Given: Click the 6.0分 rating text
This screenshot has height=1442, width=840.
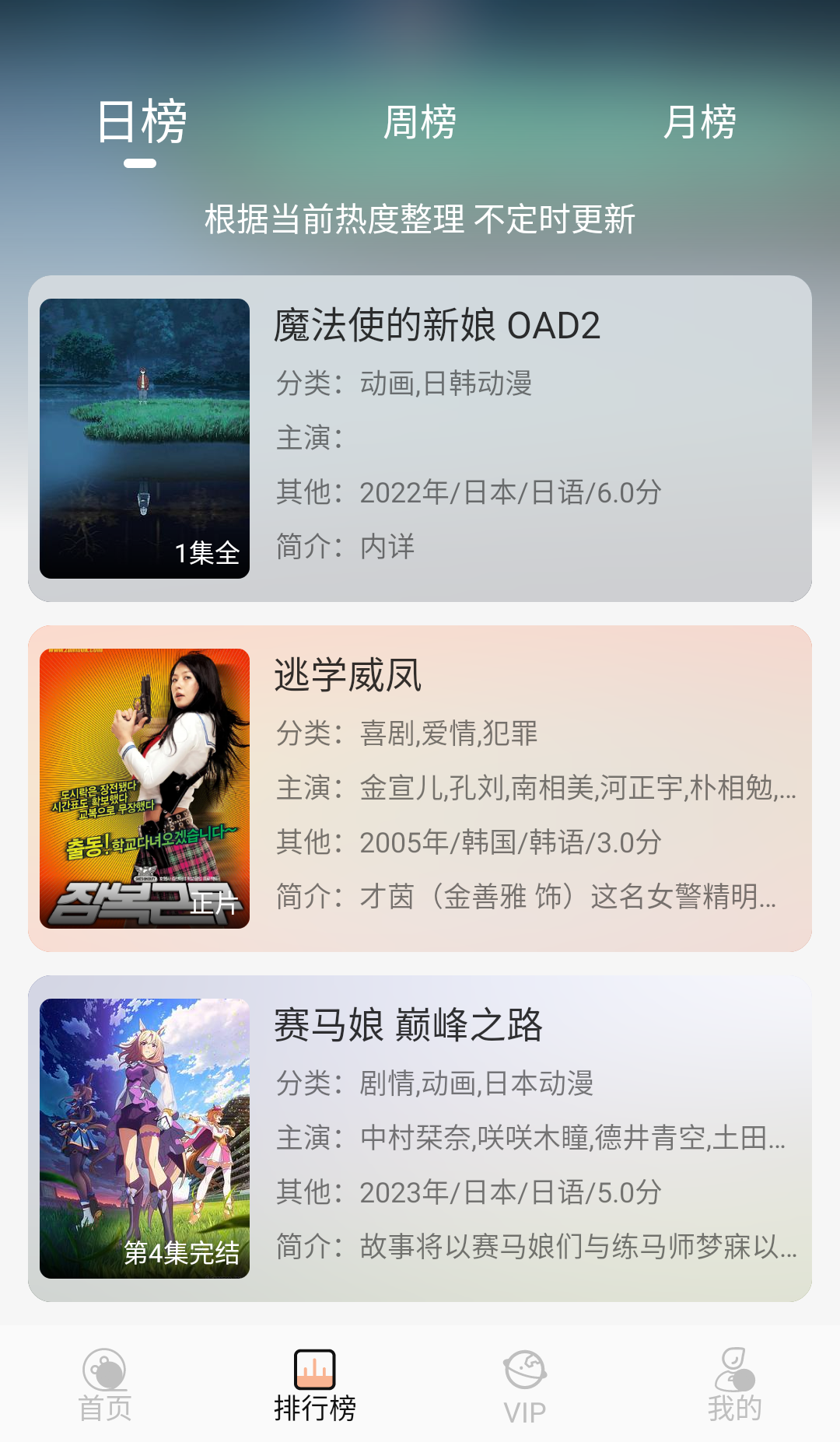Looking at the screenshot, I should click(630, 492).
